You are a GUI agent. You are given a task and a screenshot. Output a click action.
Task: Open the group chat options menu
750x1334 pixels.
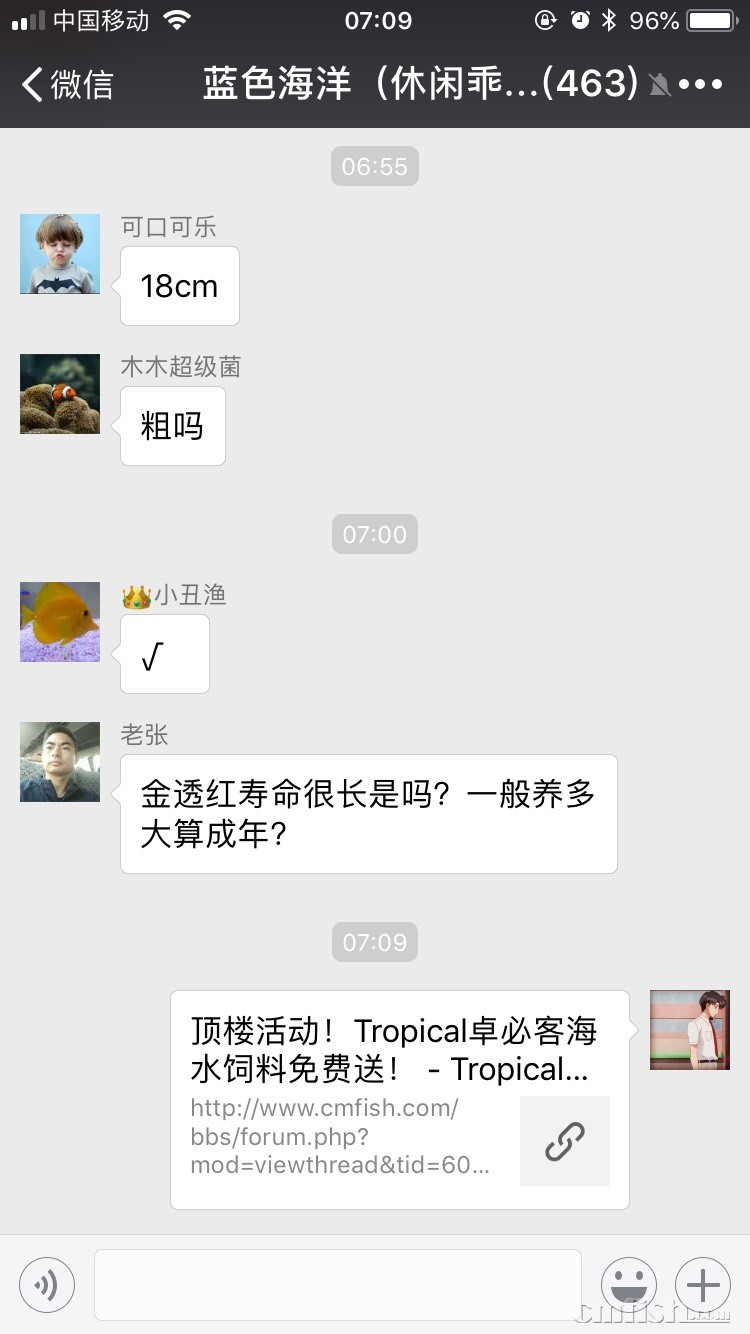pyautogui.click(x=700, y=85)
